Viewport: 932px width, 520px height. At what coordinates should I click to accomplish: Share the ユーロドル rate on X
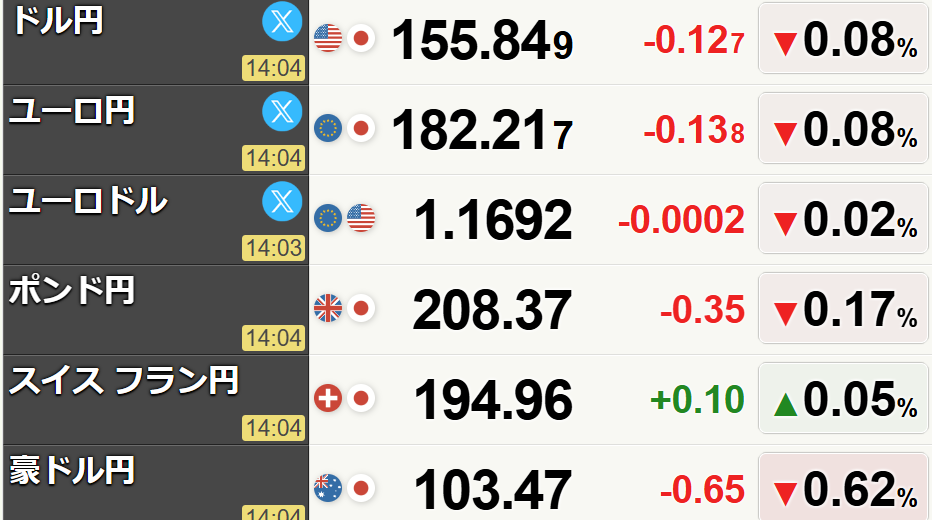click(x=282, y=201)
